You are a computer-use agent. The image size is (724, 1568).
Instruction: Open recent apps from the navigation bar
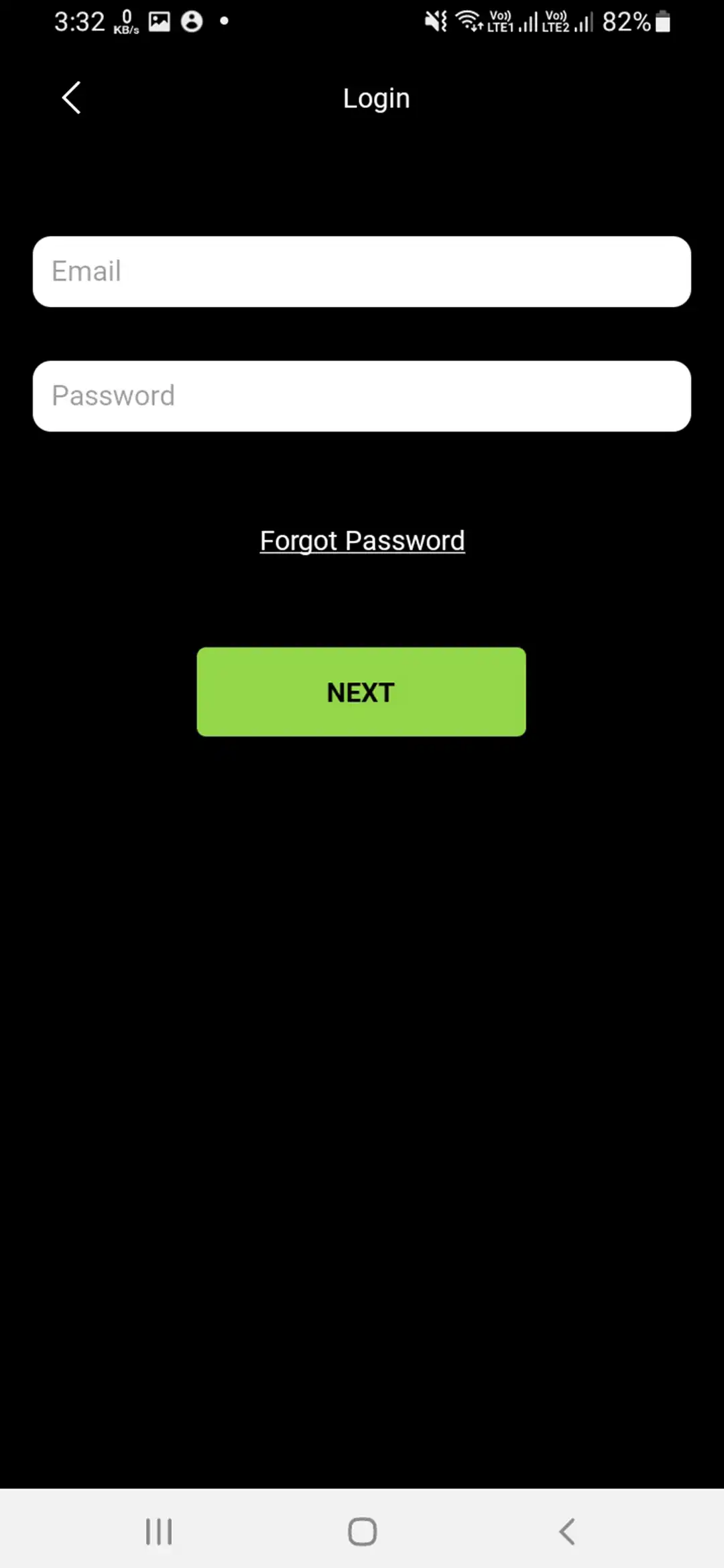[158, 1531]
